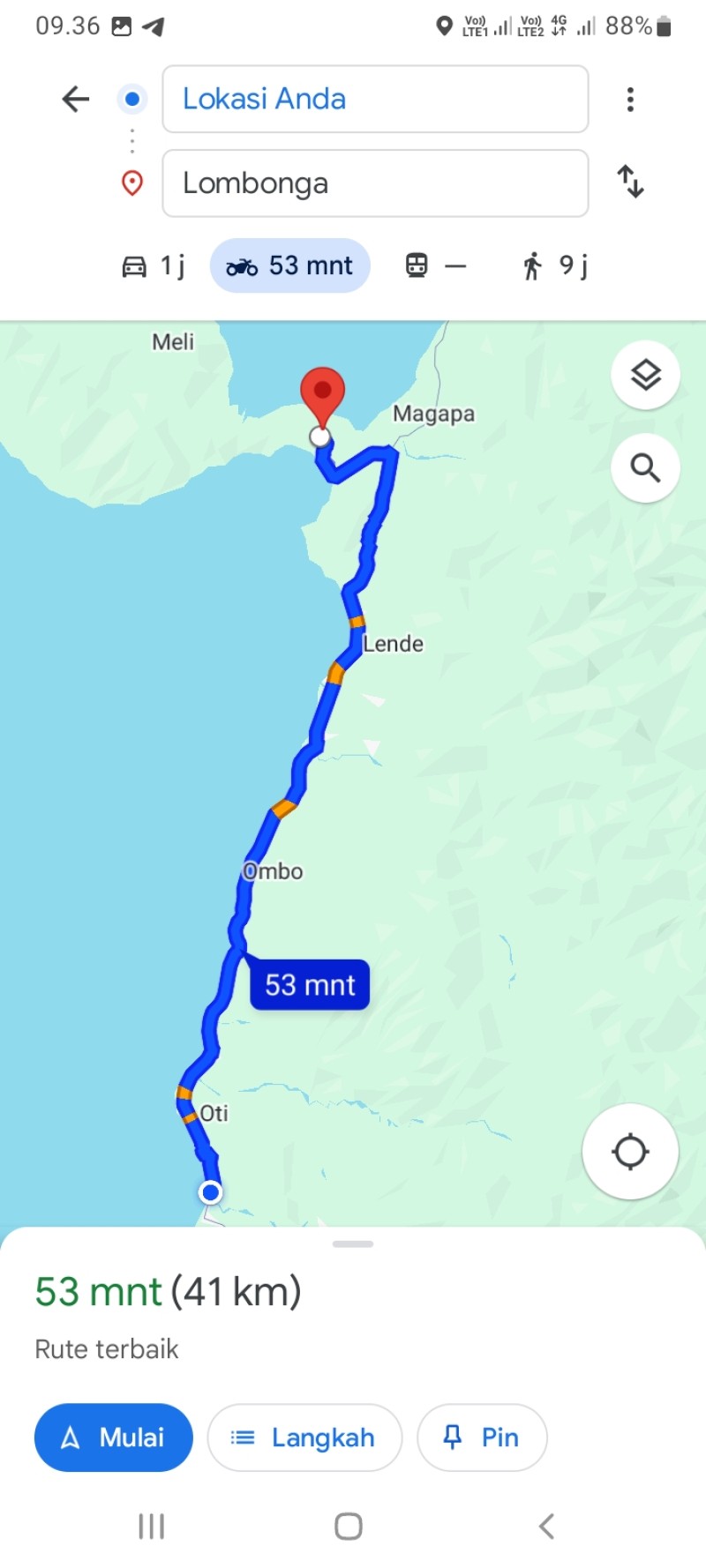Switch to walking mode 9 j
This screenshot has width=706, height=1568.
pos(555,265)
